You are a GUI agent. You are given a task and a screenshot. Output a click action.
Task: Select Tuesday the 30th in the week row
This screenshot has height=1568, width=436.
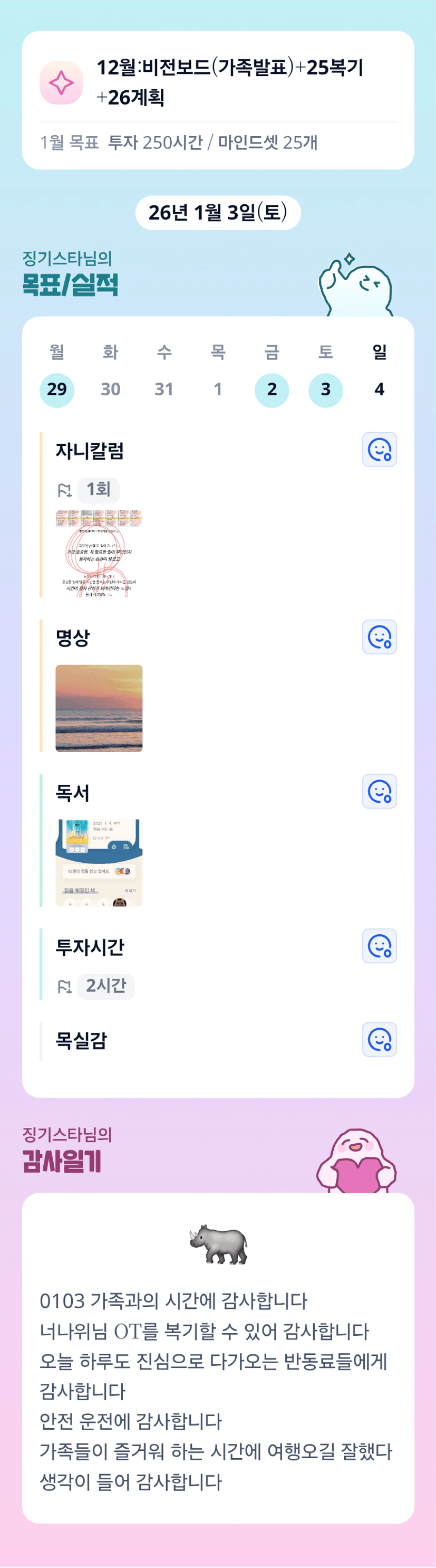pyautogui.click(x=110, y=389)
